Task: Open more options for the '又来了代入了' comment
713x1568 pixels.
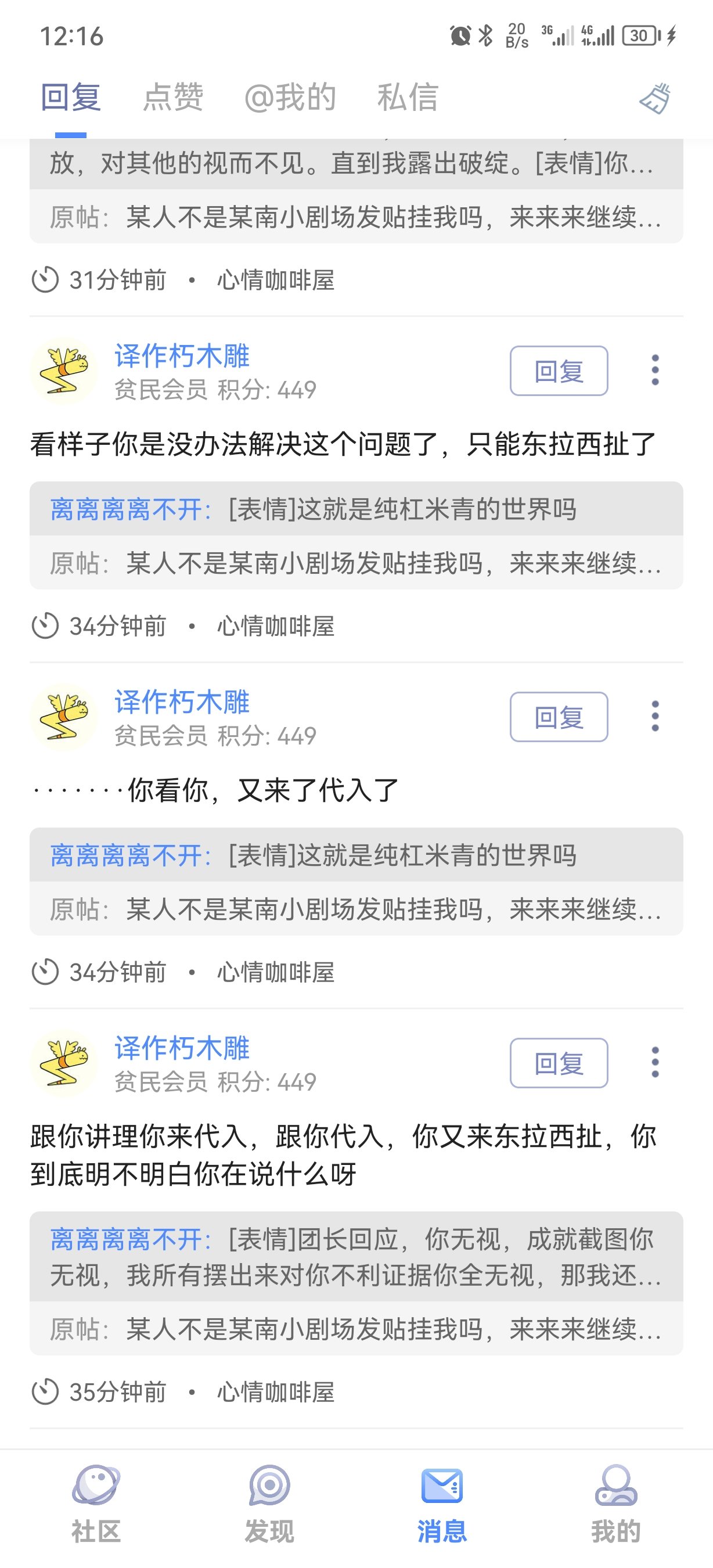Action: (654, 717)
